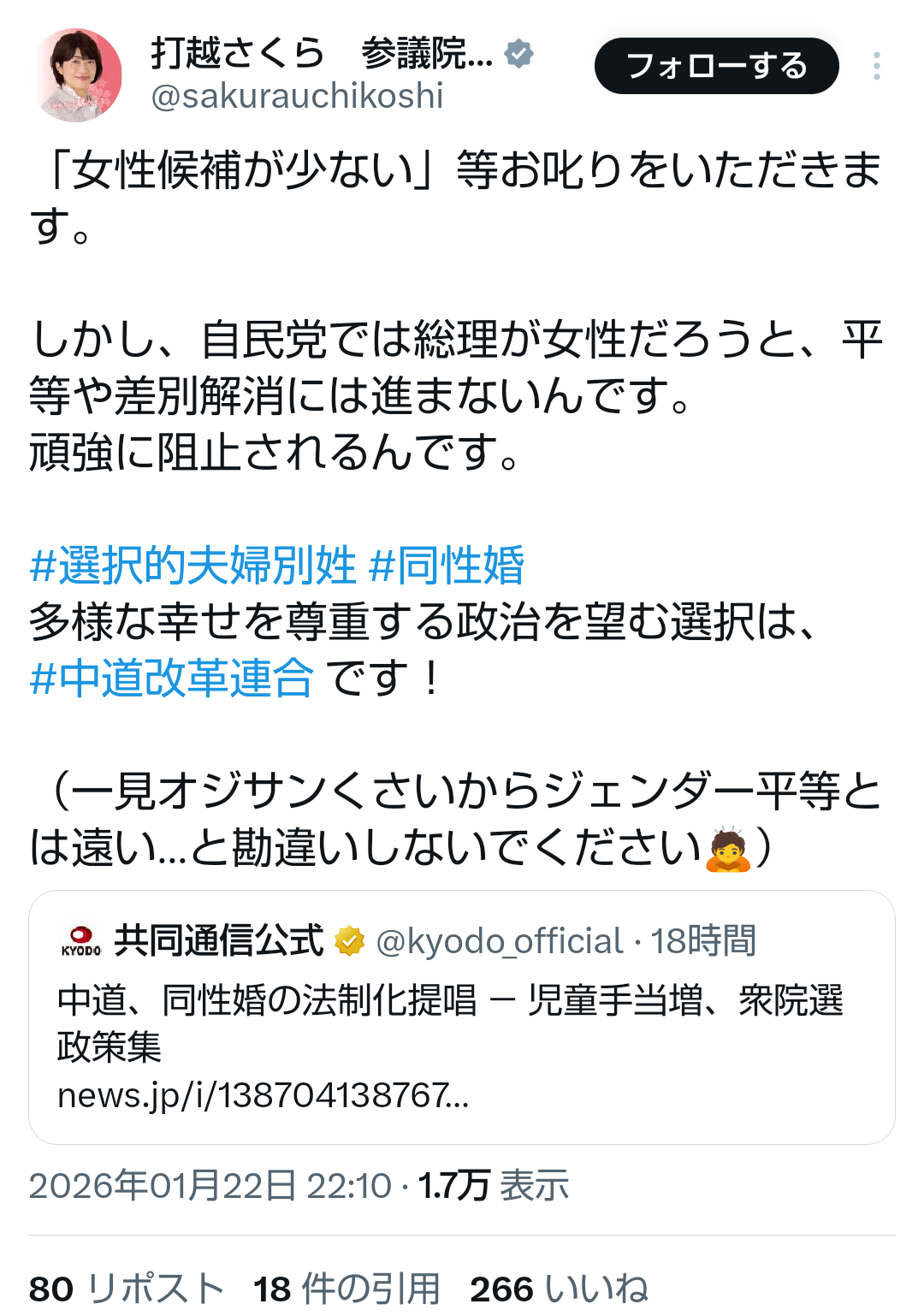Open 打越さくら's profile picture
924x1316 pixels.
pyautogui.click(x=78, y=74)
